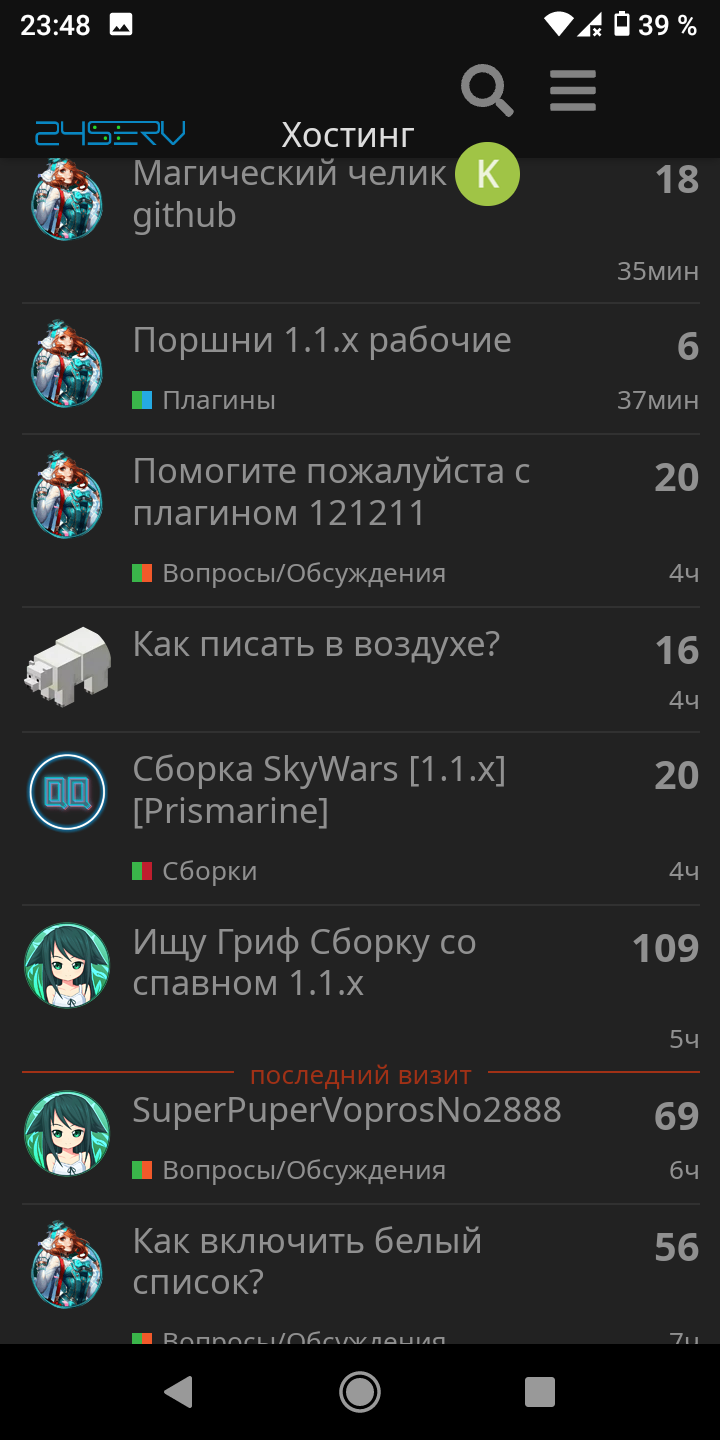Image resolution: width=720 pixels, height=1440 pixels.
Task: Open the Хостинг link in header
Action: (347, 134)
